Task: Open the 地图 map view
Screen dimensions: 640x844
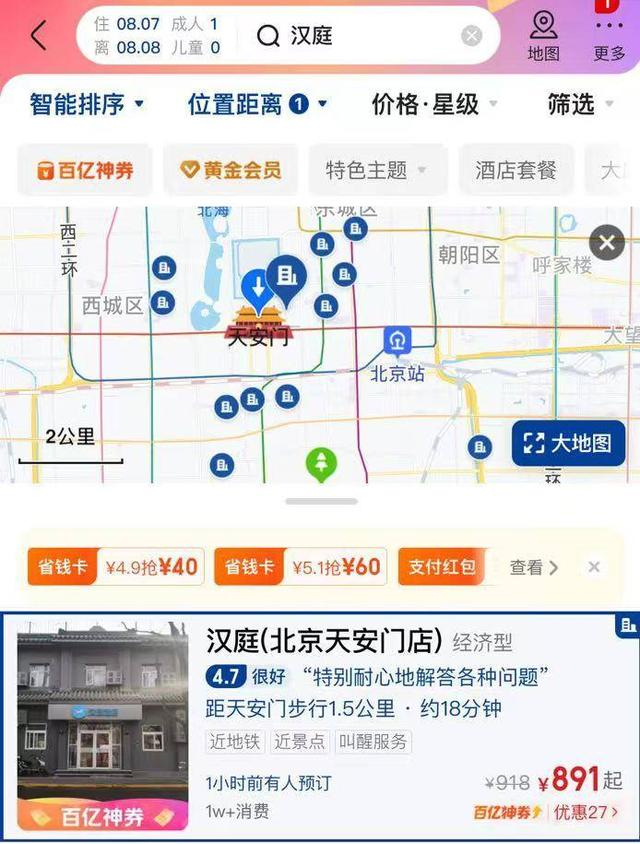Action: click(544, 37)
